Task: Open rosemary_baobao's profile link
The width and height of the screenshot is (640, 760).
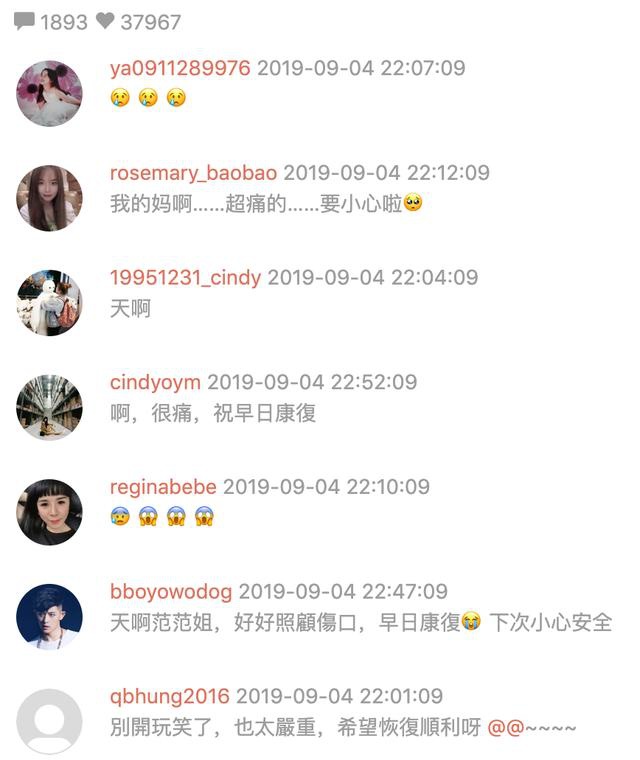Action: pyautogui.click(x=193, y=173)
